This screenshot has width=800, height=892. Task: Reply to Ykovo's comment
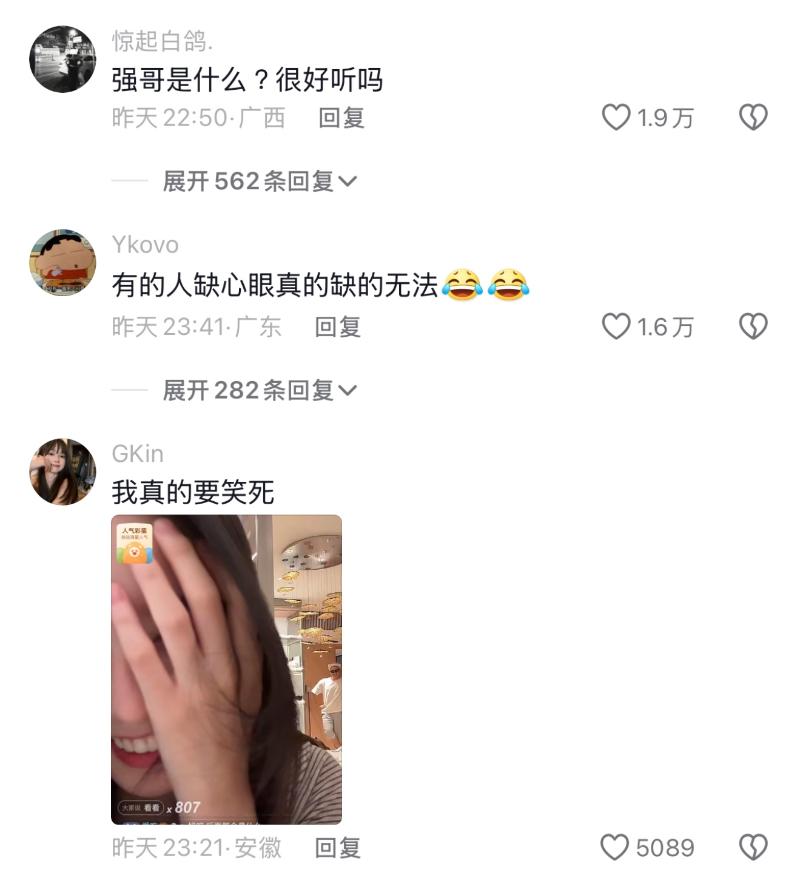pyautogui.click(x=337, y=326)
